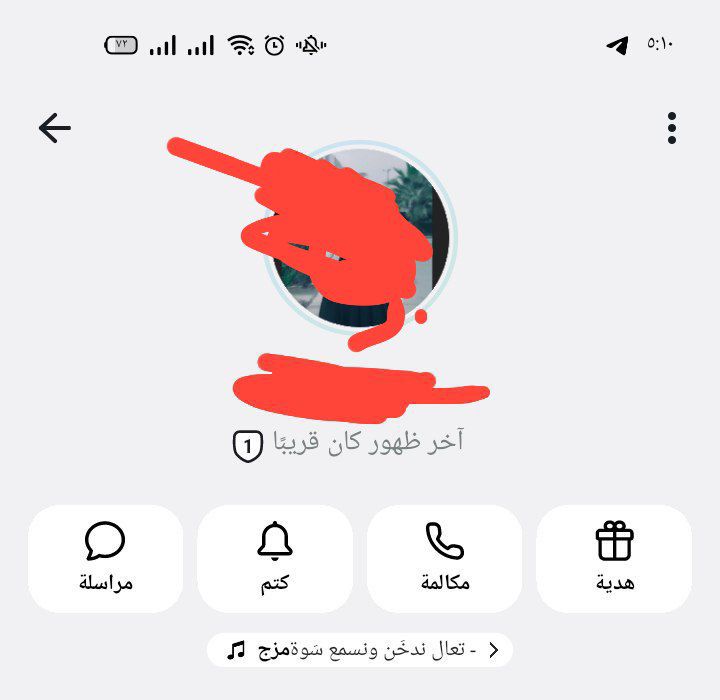
Task: Tap the مراسلة message button
Action: pyautogui.click(x=105, y=558)
